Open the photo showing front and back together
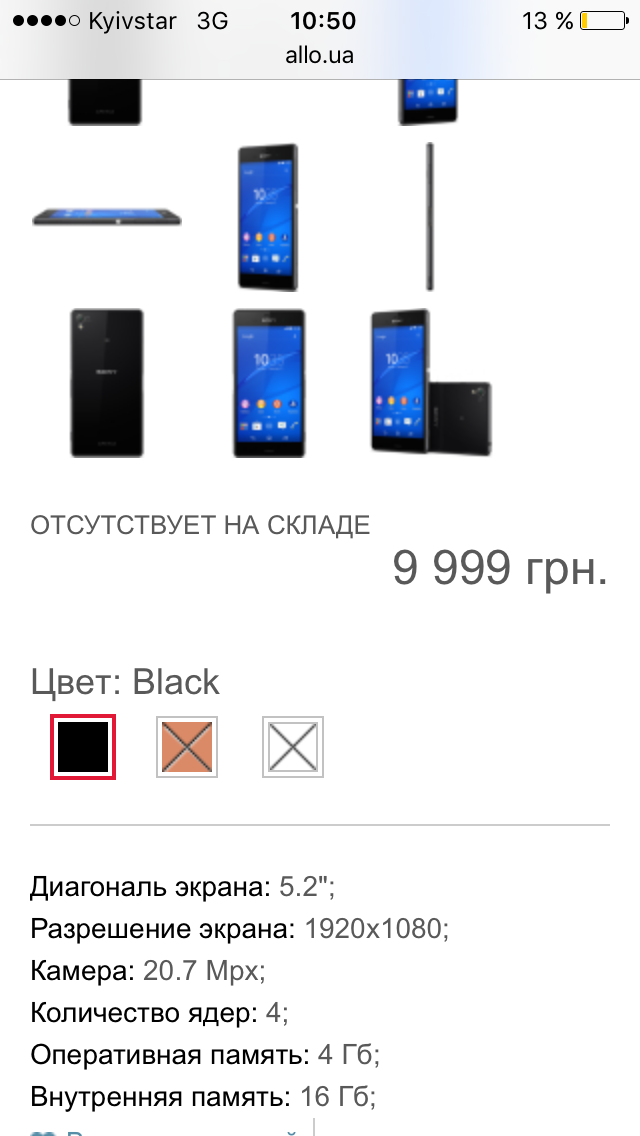Screen dimensions: 640x1136 [431, 383]
